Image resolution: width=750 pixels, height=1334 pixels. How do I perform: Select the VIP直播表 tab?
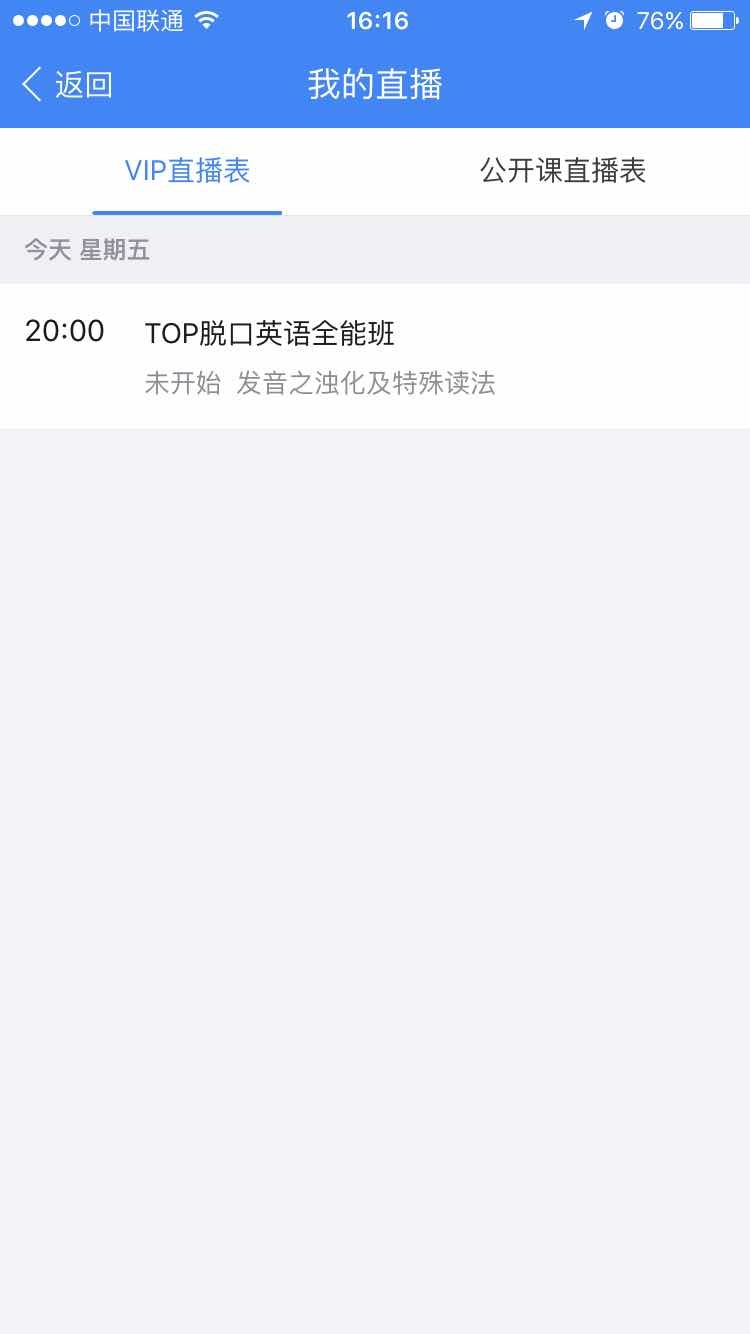coord(187,171)
